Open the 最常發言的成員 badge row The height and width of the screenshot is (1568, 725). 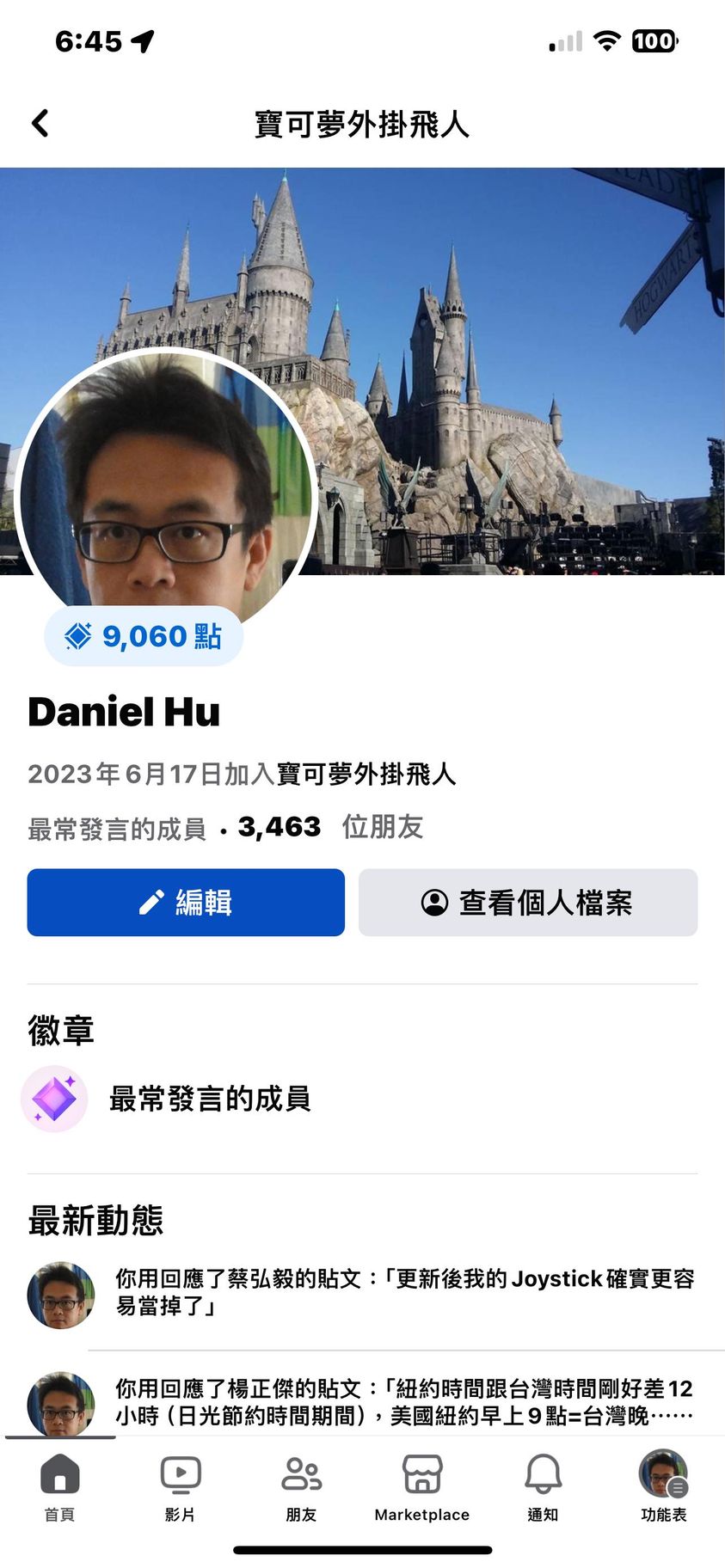(209, 1099)
